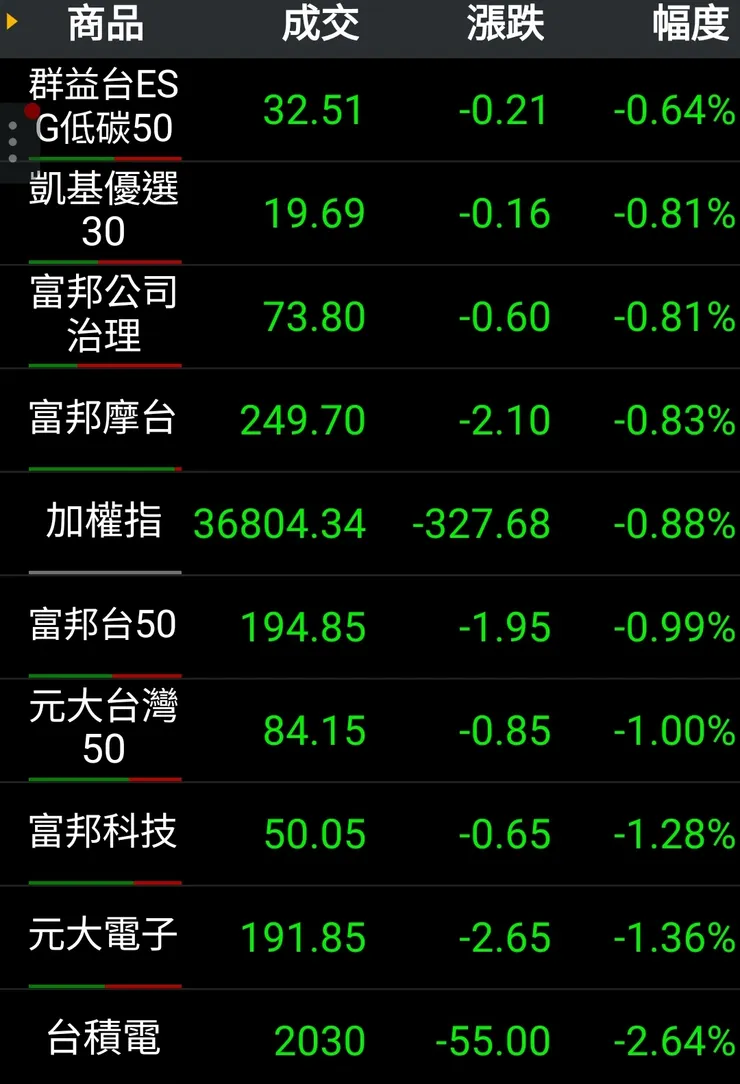Sort the list by 漲跌 column
Viewport: 740px width, 1084px height.
(505, 25)
